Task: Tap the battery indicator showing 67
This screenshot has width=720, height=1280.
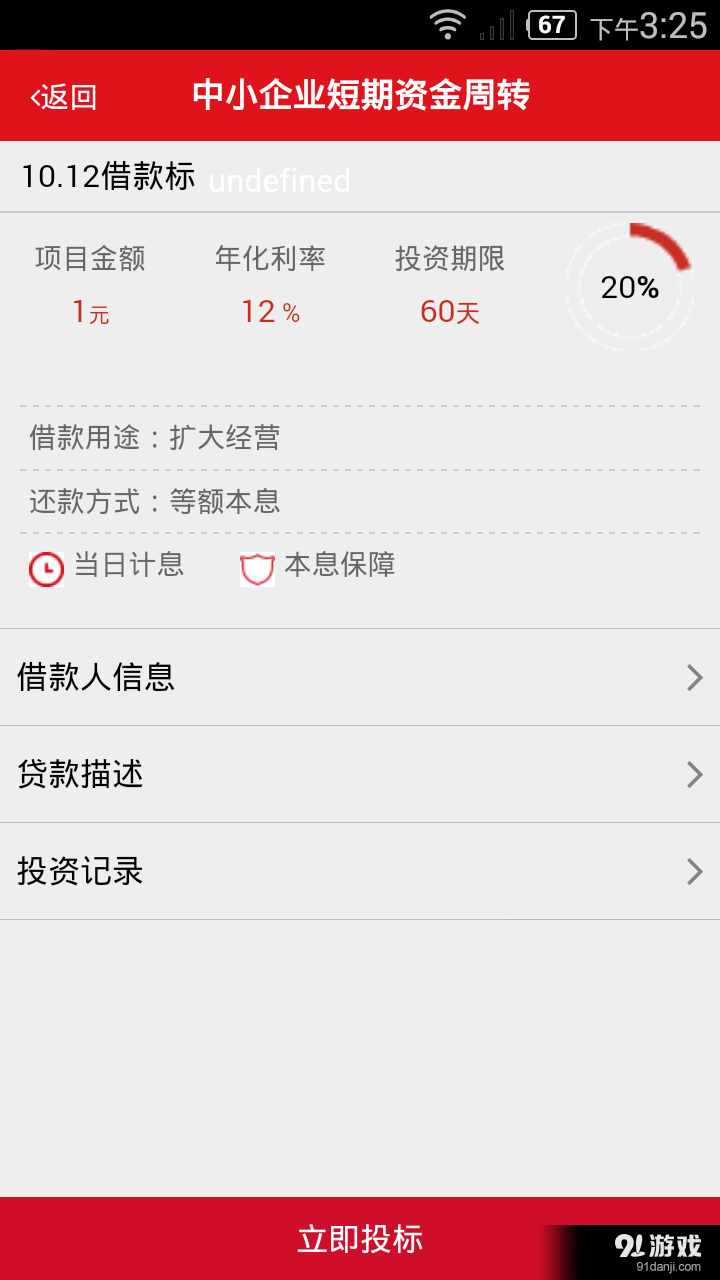Action: coord(549,25)
